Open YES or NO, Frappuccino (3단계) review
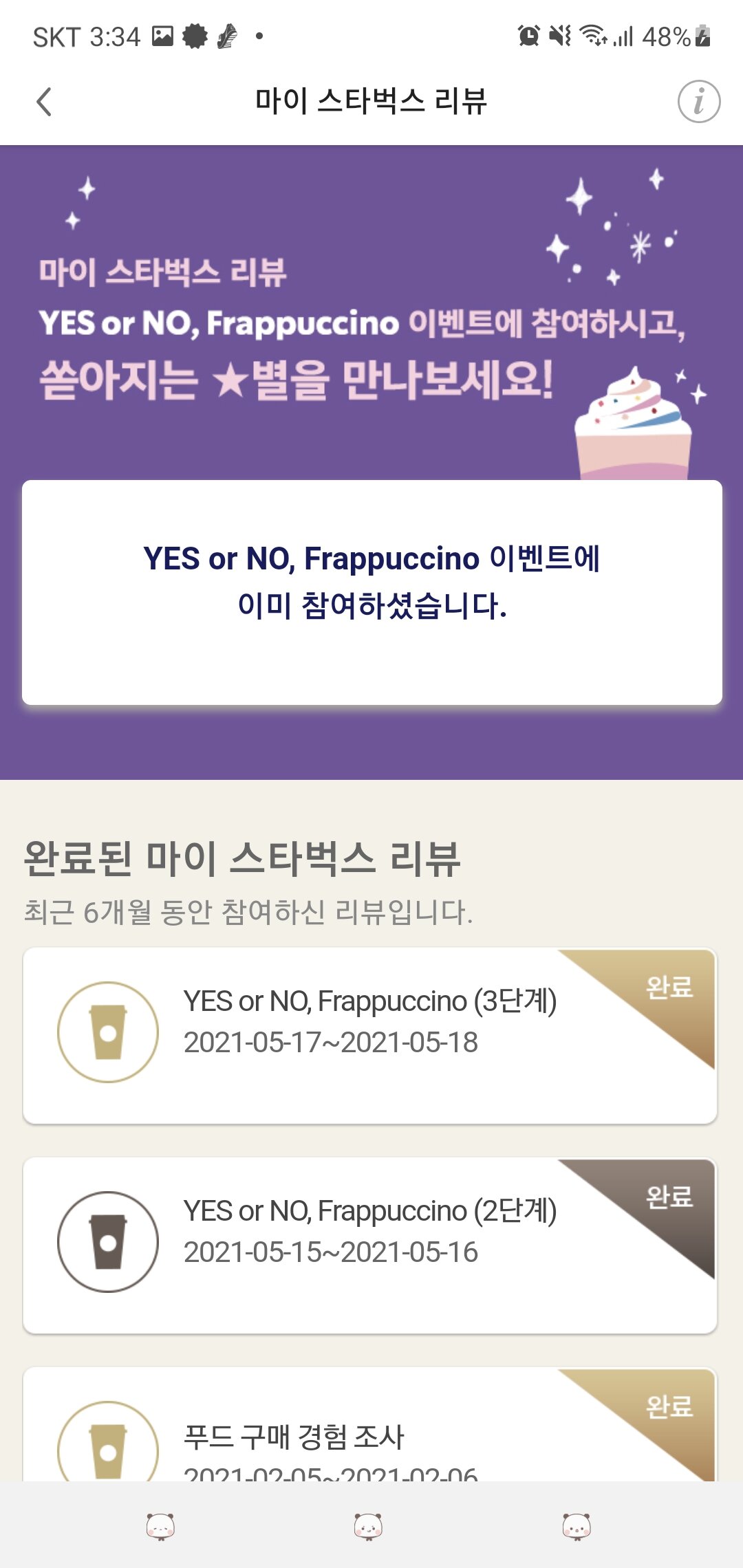 pos(370,1035)
